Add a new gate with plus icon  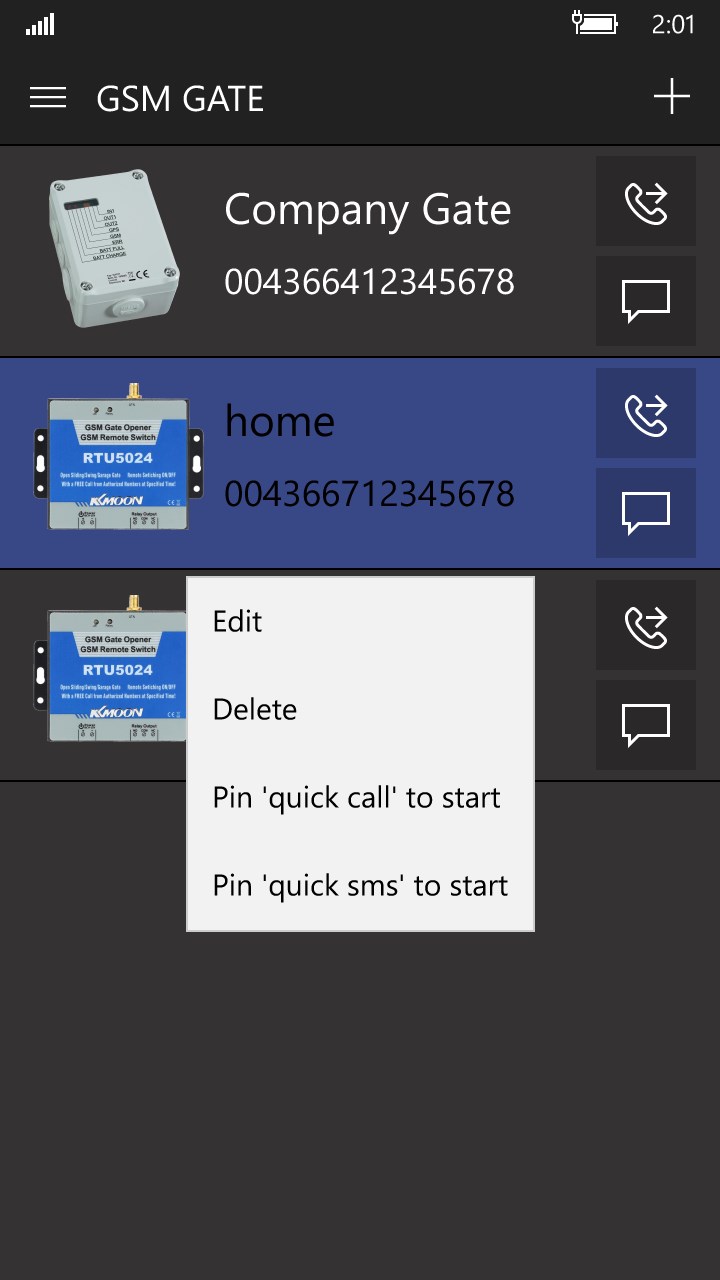pyautogui.click(x=671, y=97)
